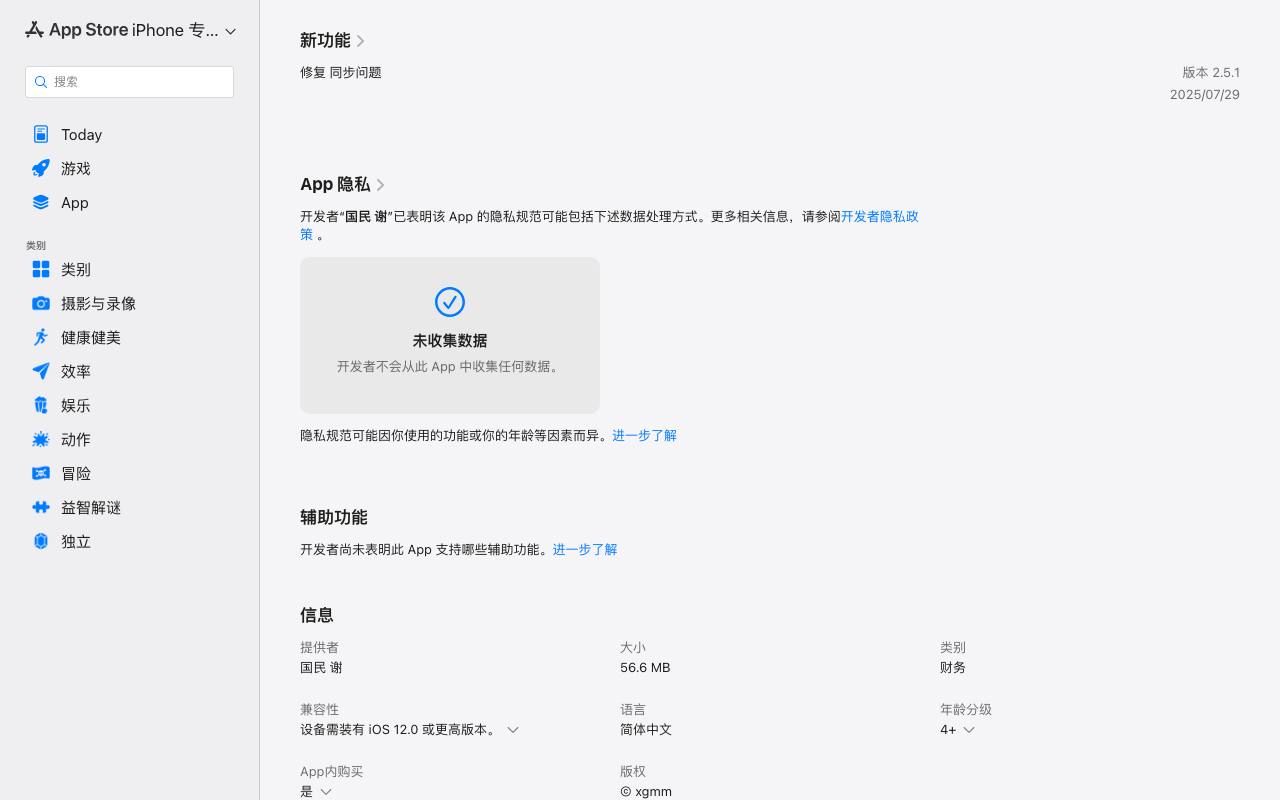The width and height of the screenshot is (1280, 800).
Task: Open the 娱乐 category
Action: pos(129,406)
